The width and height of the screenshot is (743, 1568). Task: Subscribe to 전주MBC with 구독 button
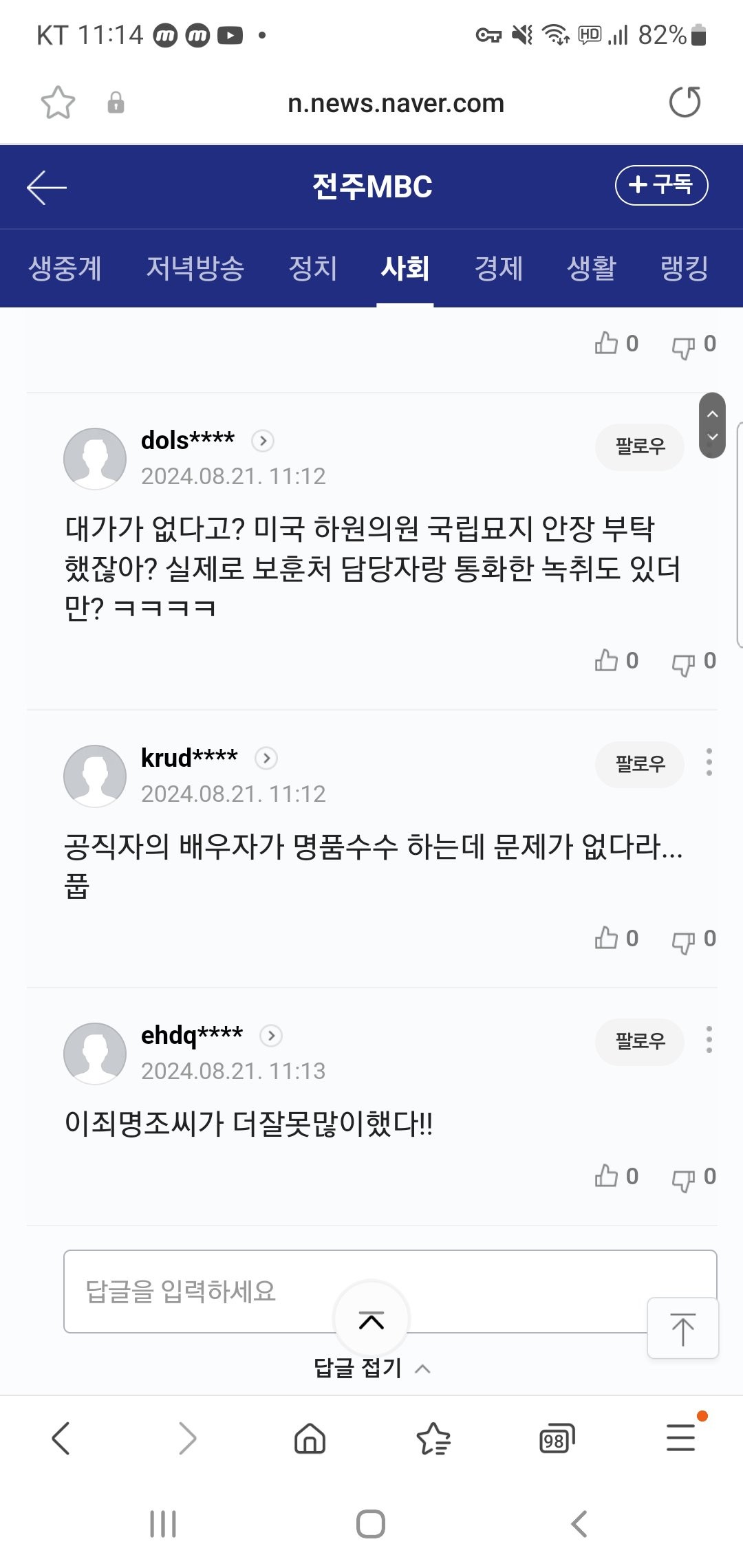click(x=660, y=185)
